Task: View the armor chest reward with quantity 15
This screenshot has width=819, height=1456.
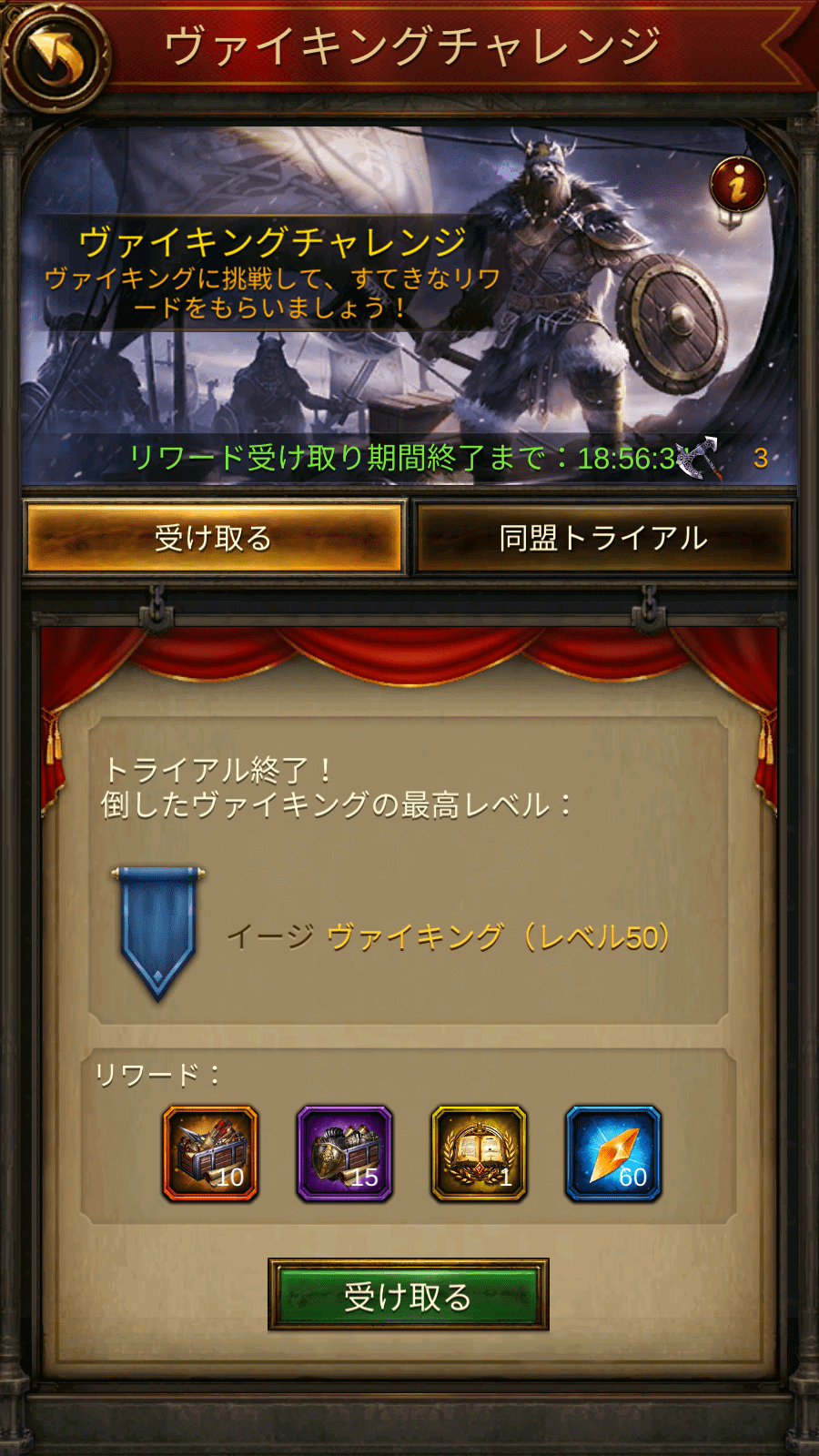Action: point(345,1153)
